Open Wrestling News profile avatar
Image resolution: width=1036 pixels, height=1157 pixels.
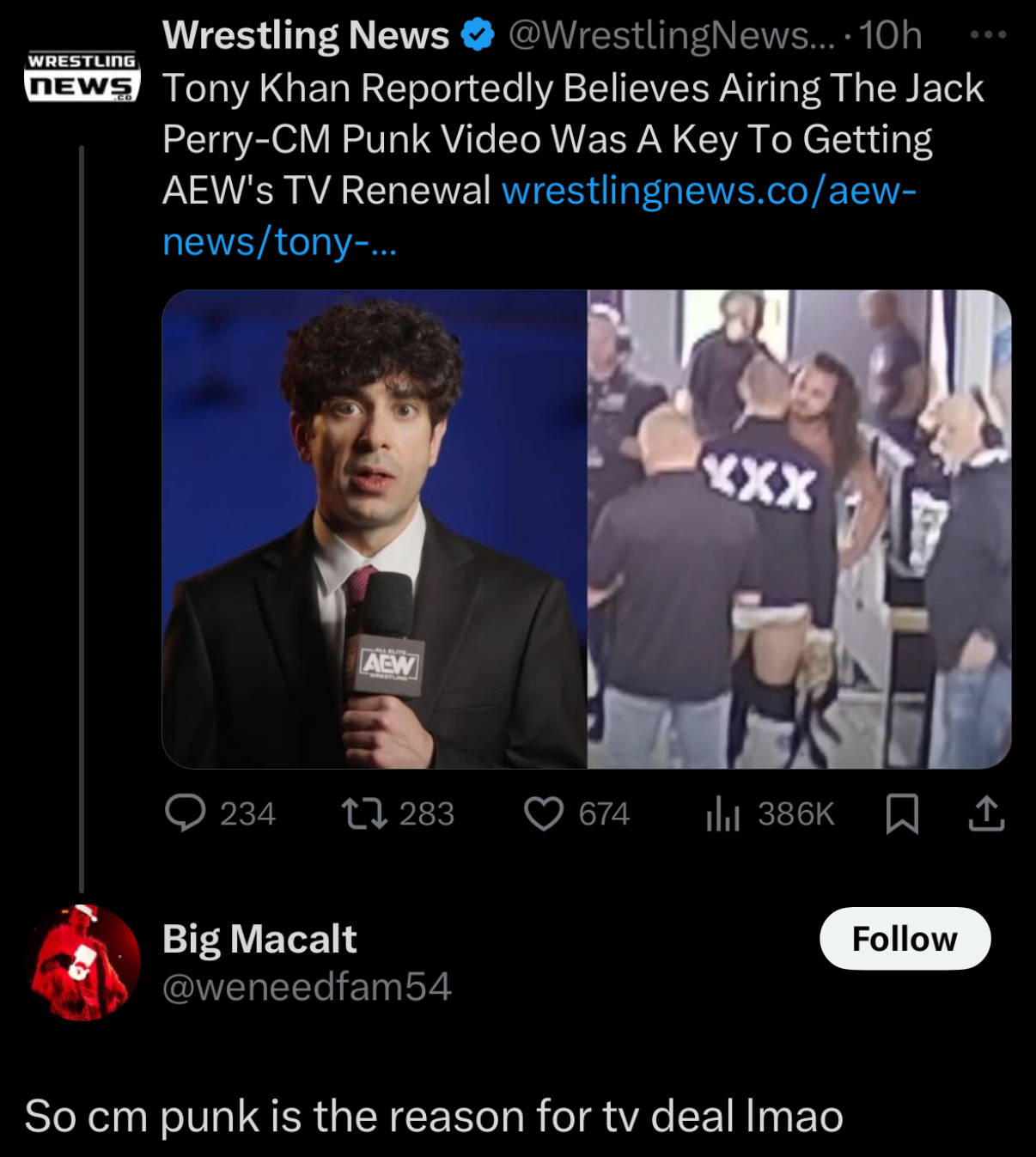[x=82, y=77]
